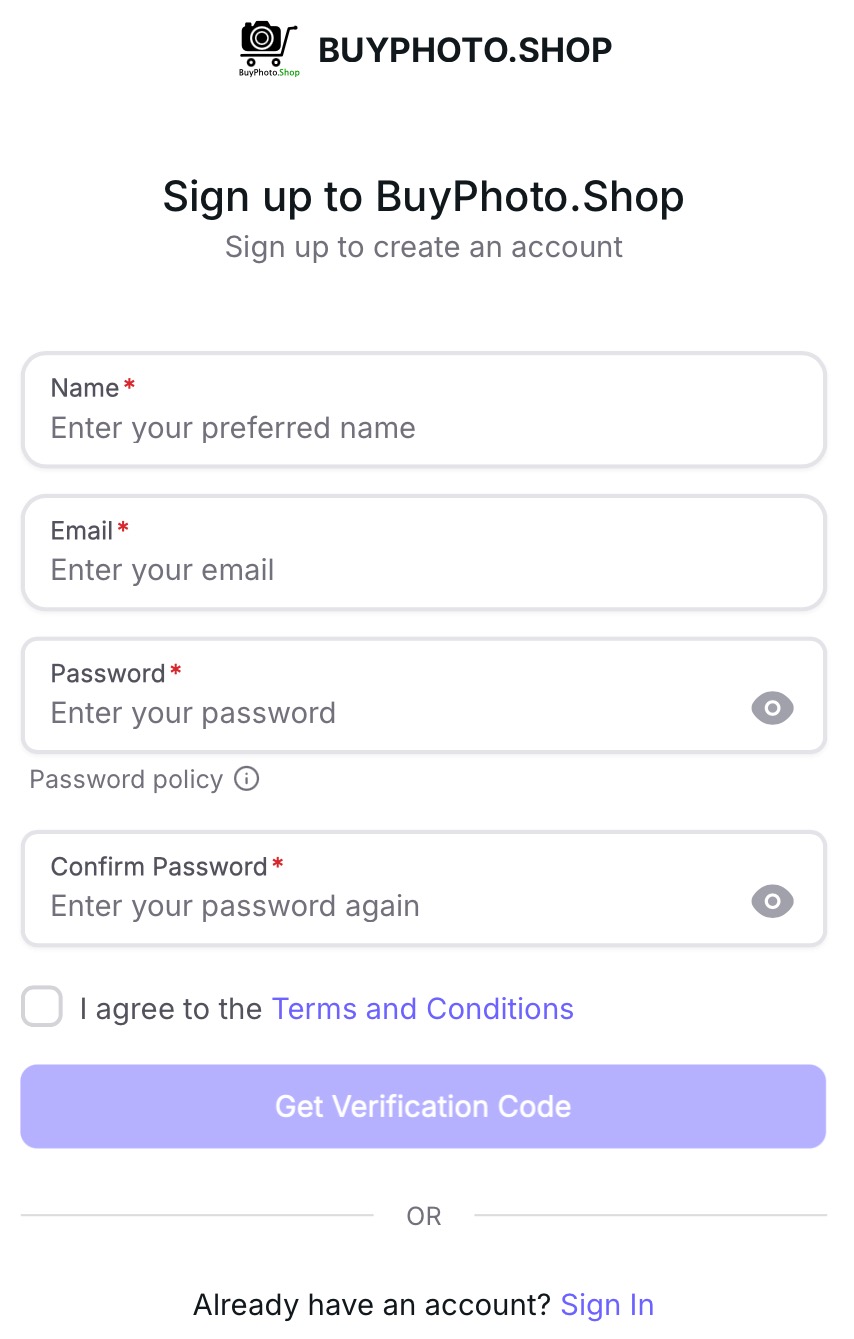The image size is (854, 1339).
Task: Tap Get Verification Code button
Action: (423, 1106)
